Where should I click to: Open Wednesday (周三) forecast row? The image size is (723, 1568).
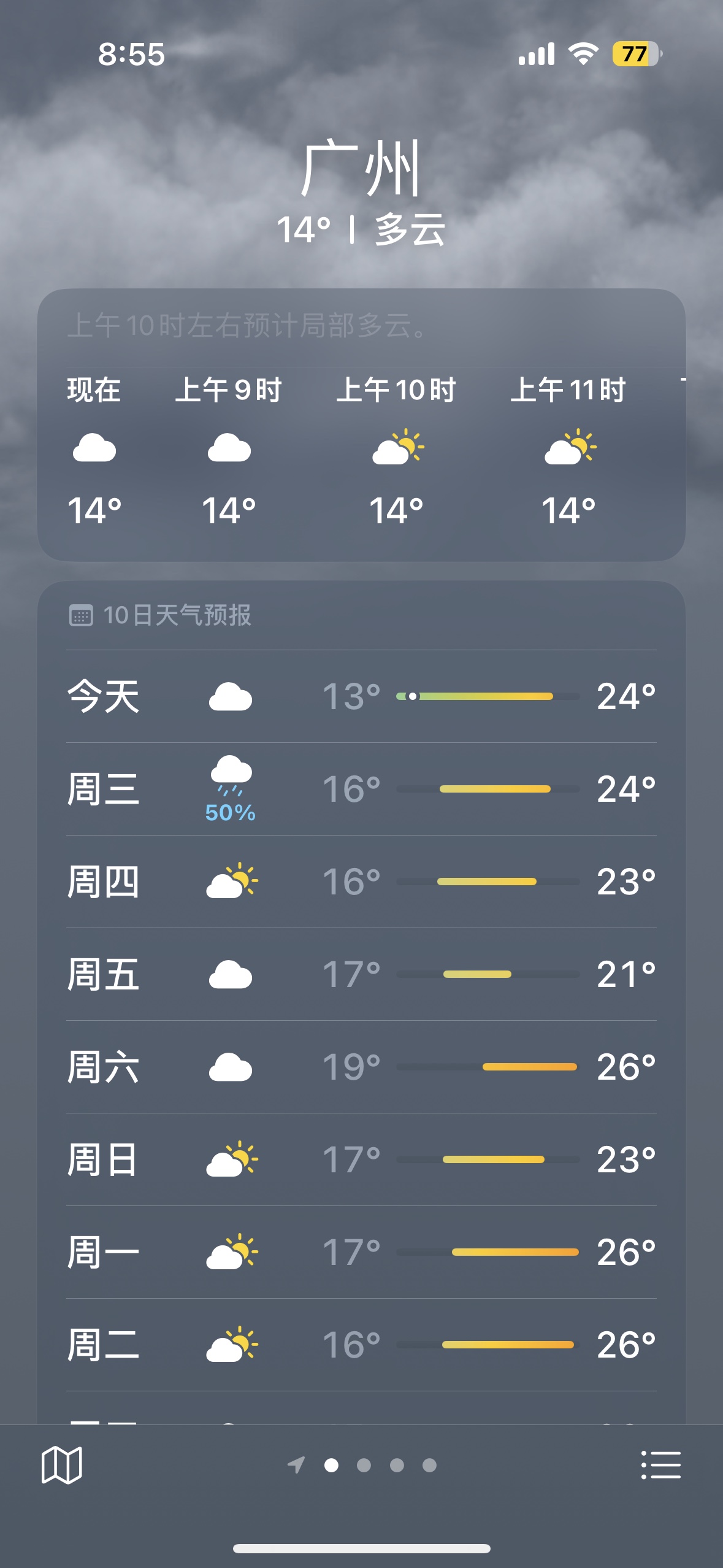(x=361, y=789)
